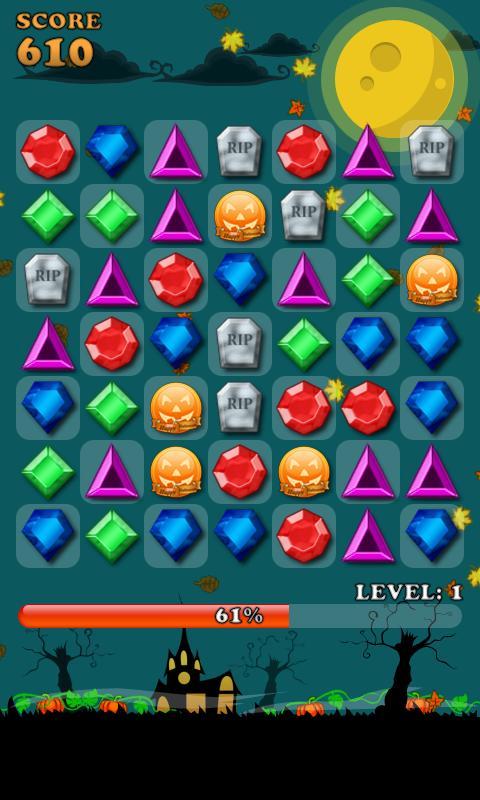Tap the red gem between the two pumpkins

tap(240, 472)
